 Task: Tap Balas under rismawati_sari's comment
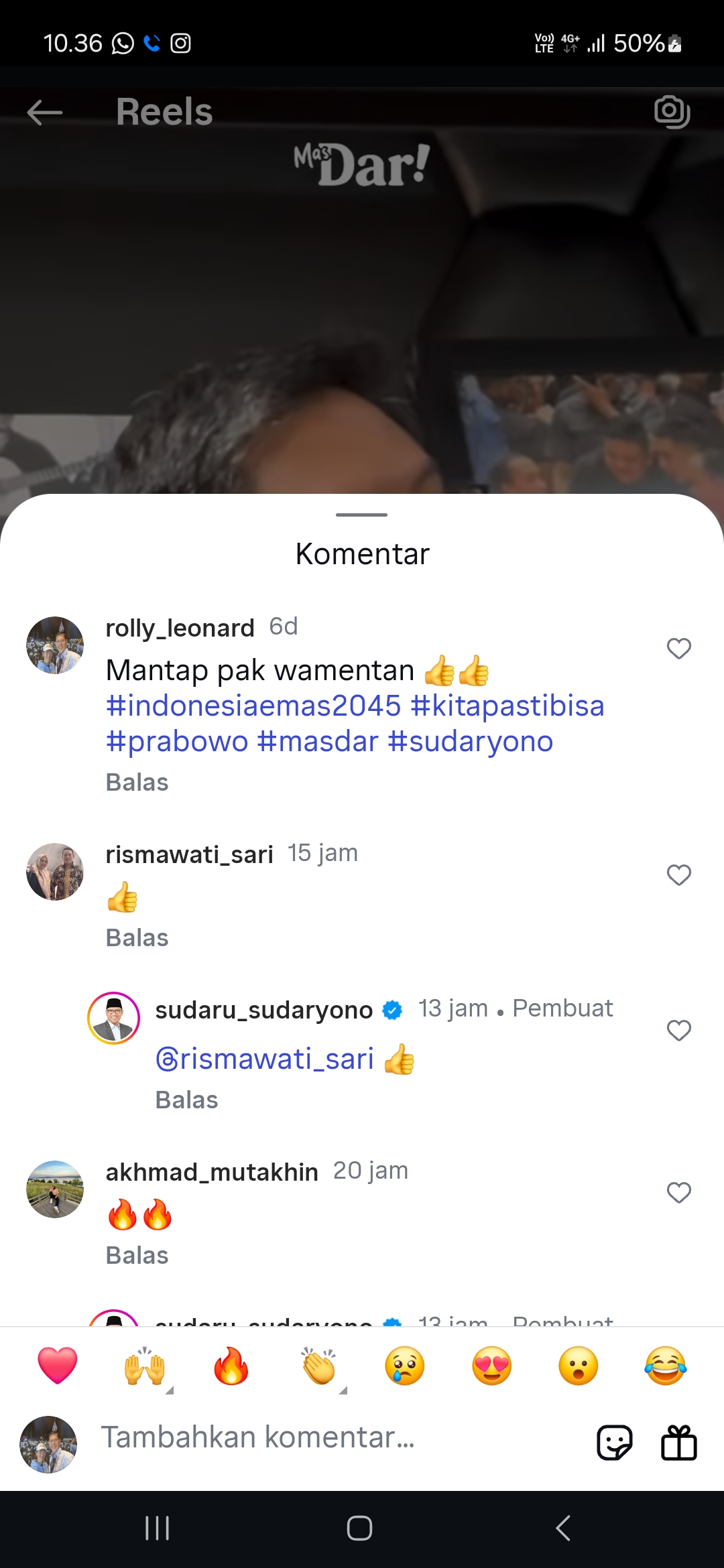tap(137, 937)
